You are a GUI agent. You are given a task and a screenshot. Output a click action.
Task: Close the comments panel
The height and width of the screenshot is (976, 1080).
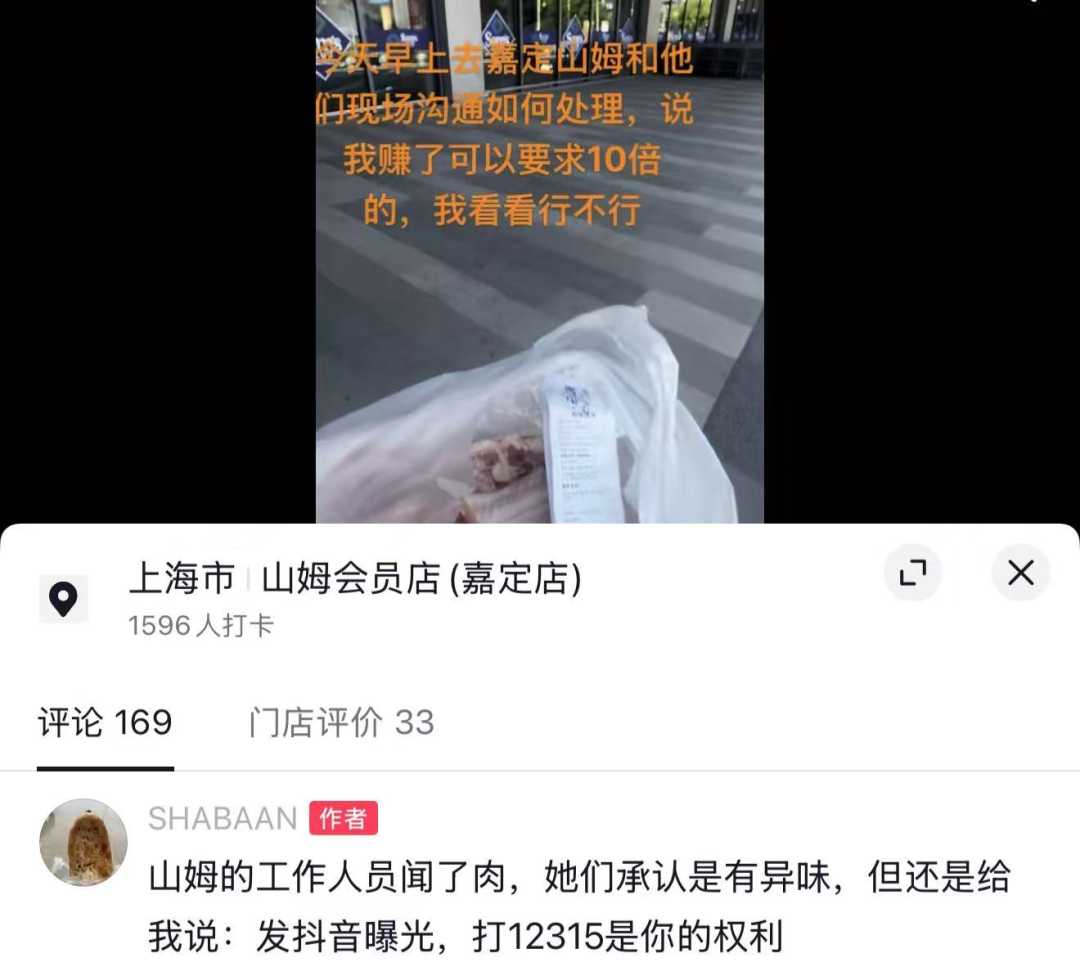click(x=1020, y=573)
